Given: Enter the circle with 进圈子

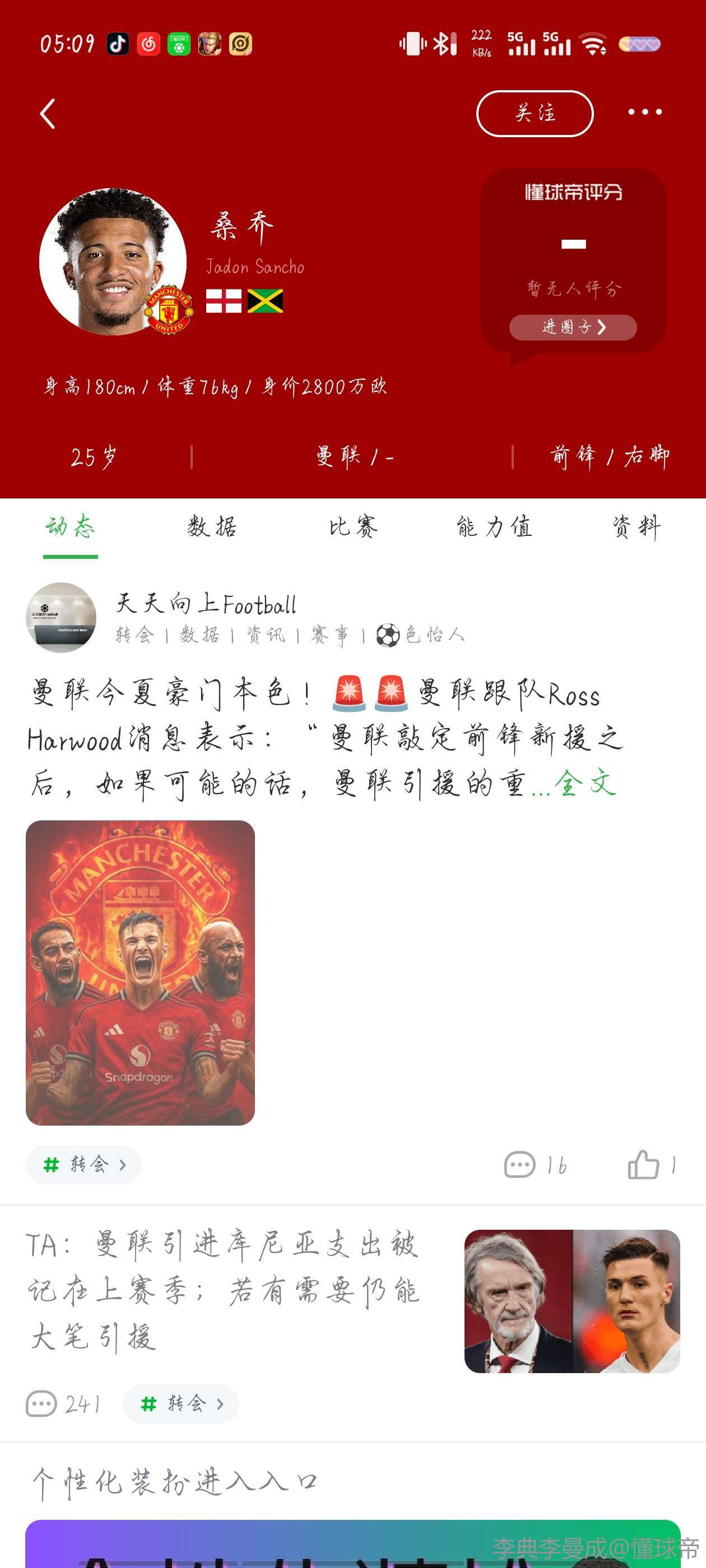Looking at the screenshot, I should coord(573,328).
